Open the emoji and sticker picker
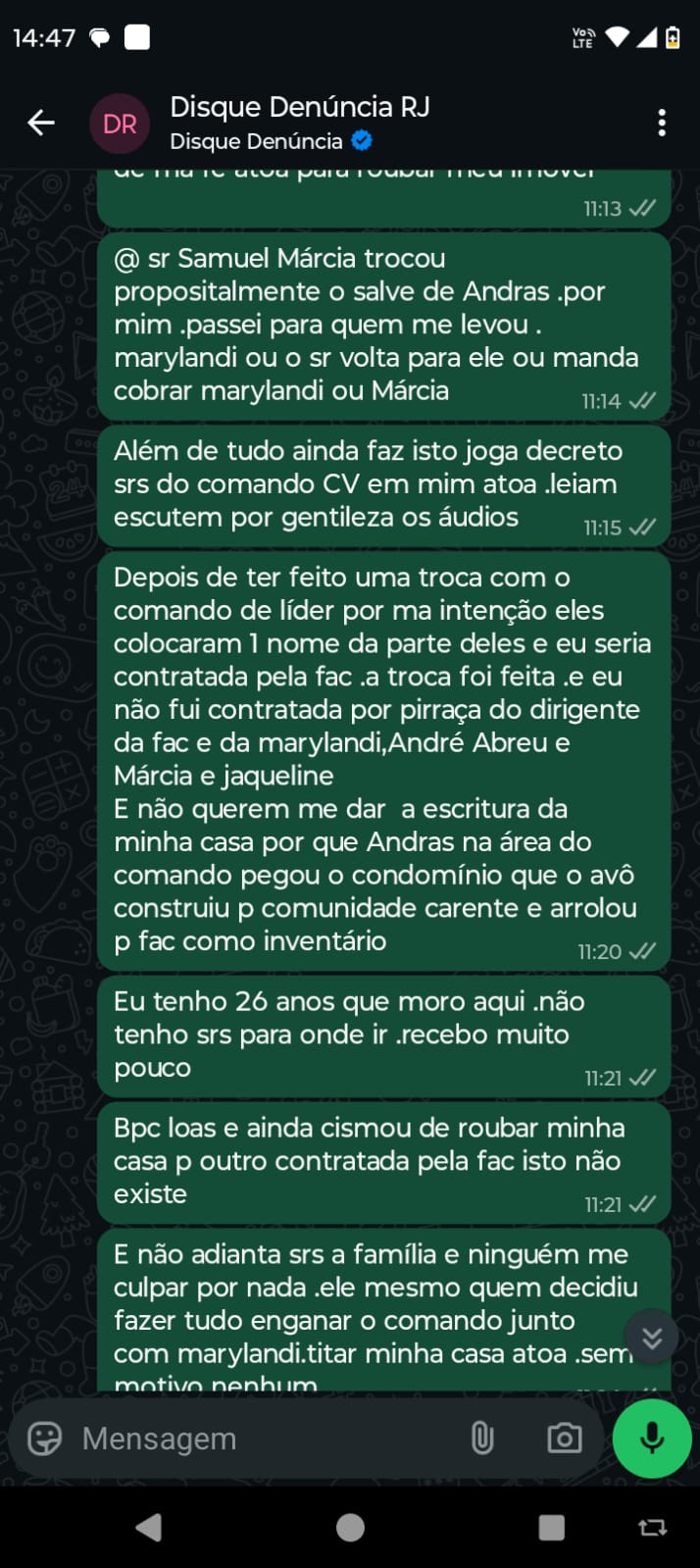700x1568 pixels. coord(44,1439)
